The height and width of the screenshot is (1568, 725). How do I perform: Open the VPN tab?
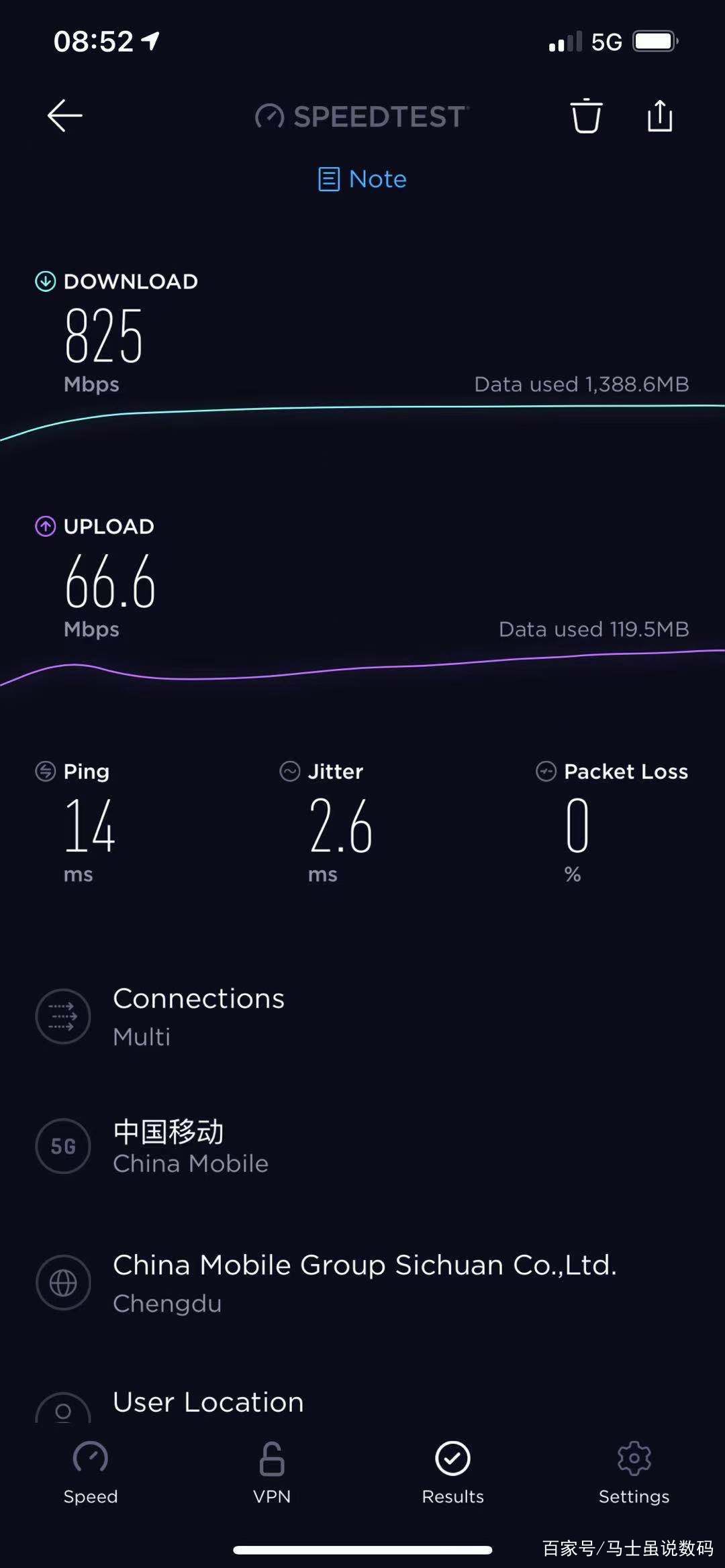tap(272, 1473)
